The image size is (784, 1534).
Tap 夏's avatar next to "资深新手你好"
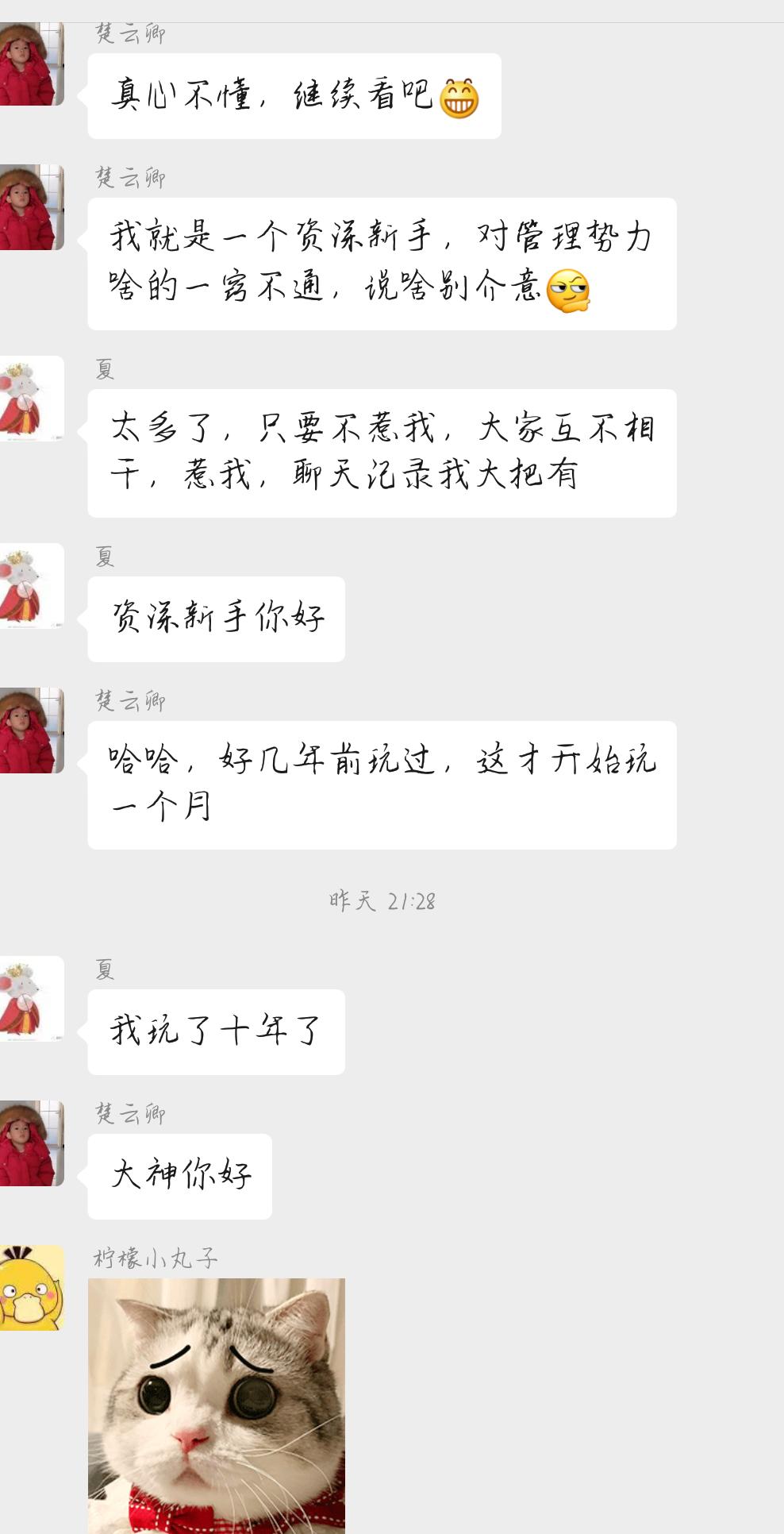(32, 585)
